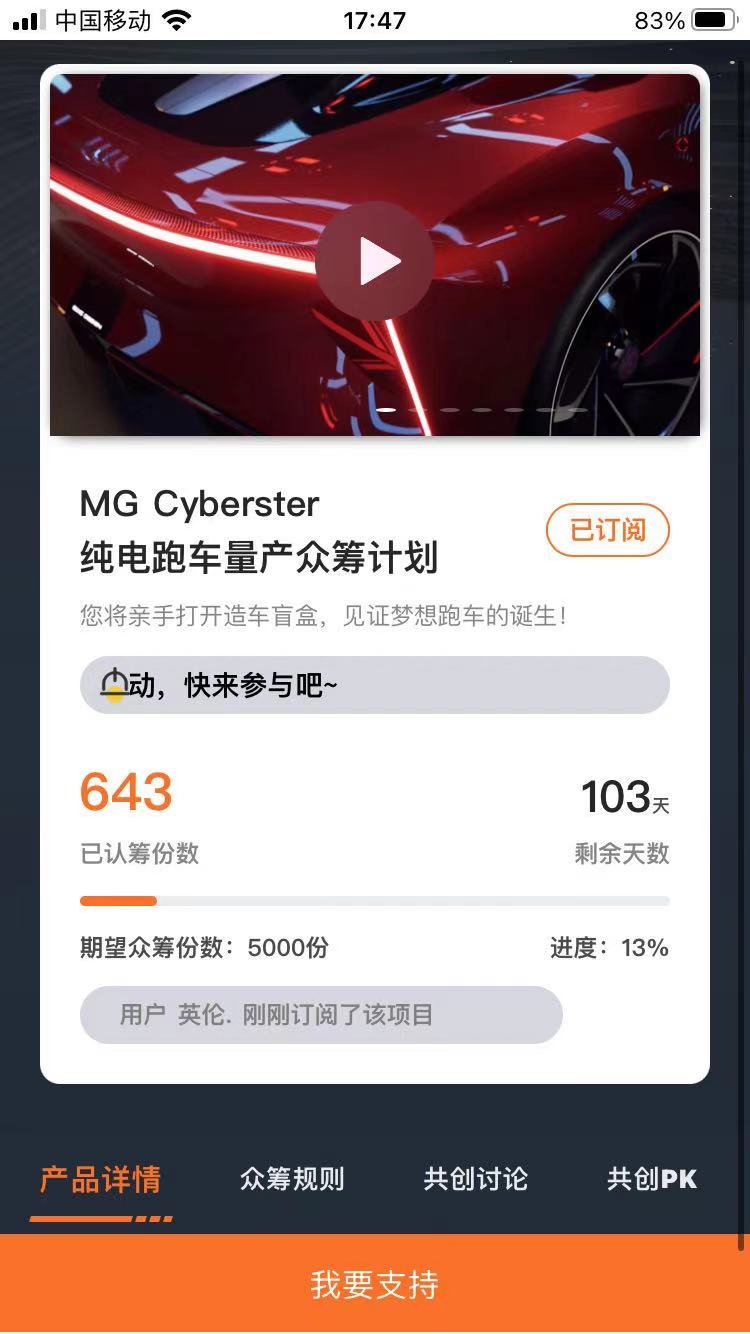750x1334 pixels.
Task: Tap 我要支持 to back the project
Action: [375, 1285]
